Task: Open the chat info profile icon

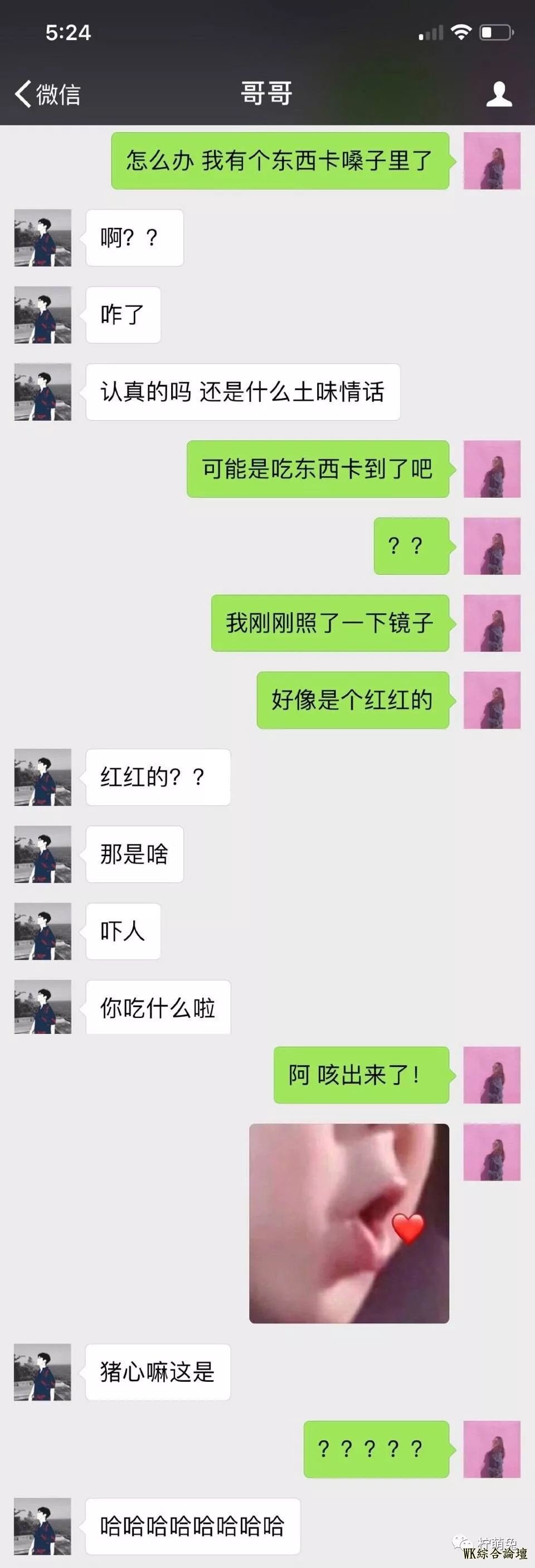Action: pos(498,94)
